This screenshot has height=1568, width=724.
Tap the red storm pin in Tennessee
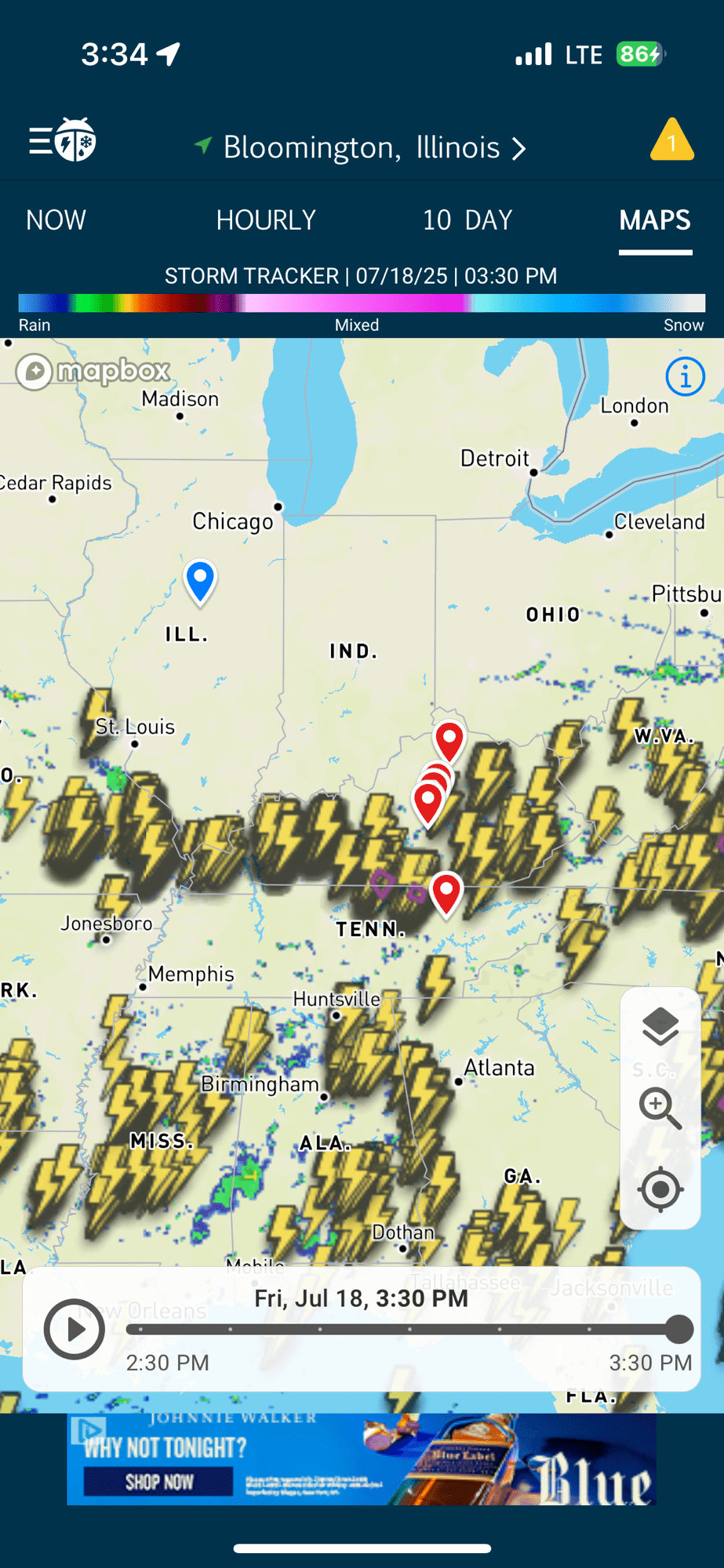click(x=446, y=892)
